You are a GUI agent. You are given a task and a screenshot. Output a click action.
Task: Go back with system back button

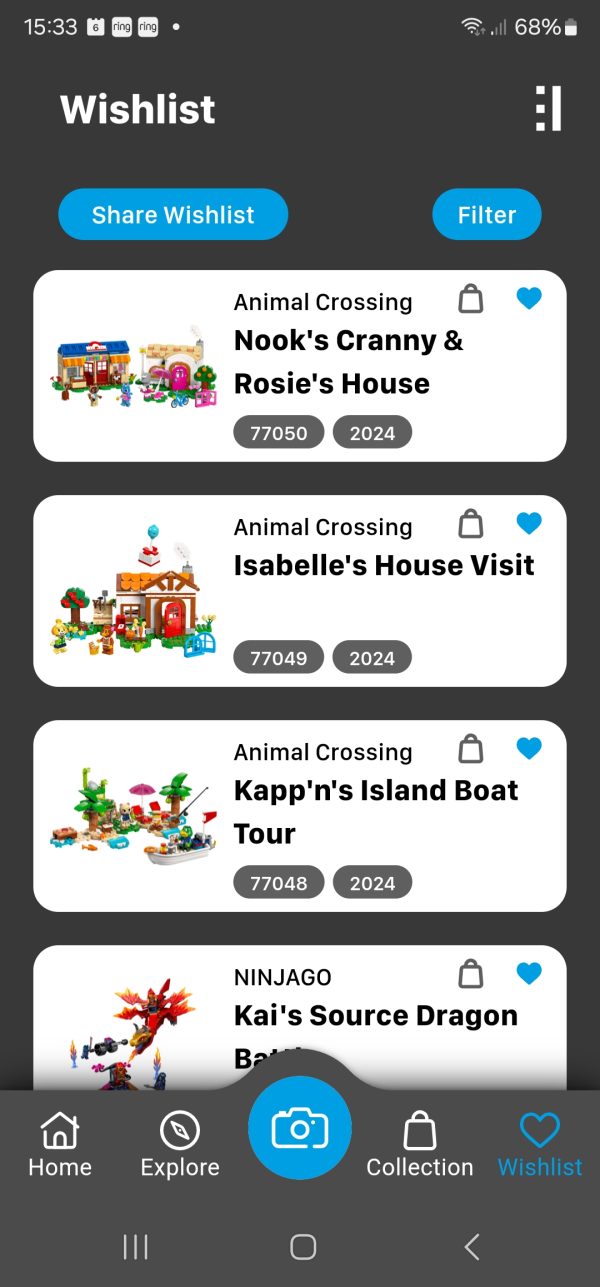coord(472,1246)
